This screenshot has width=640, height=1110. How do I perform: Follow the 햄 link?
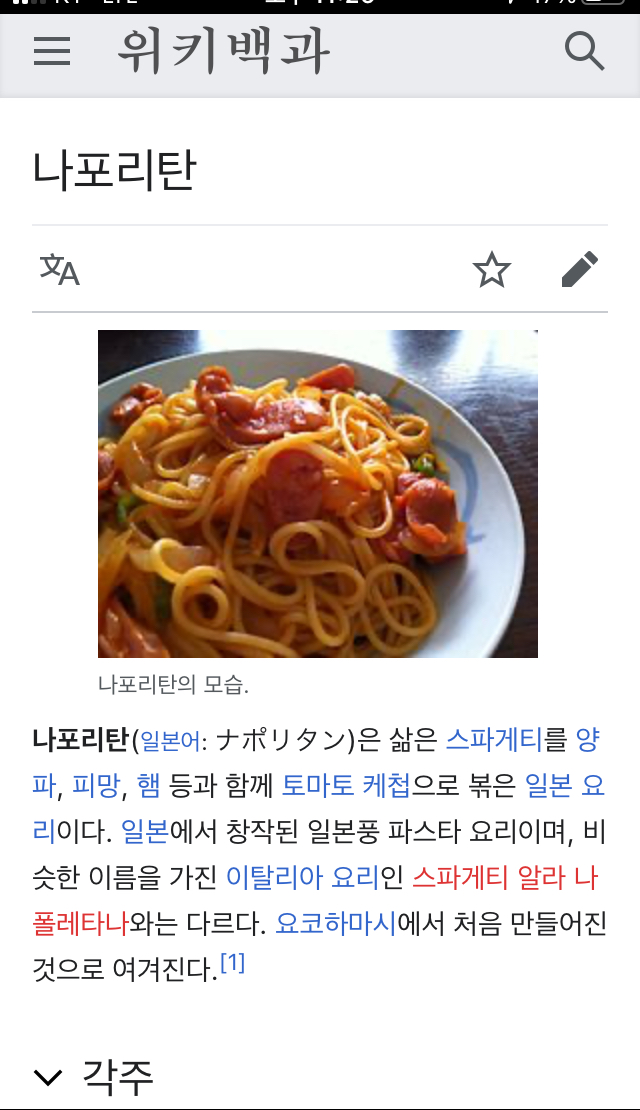148,786
